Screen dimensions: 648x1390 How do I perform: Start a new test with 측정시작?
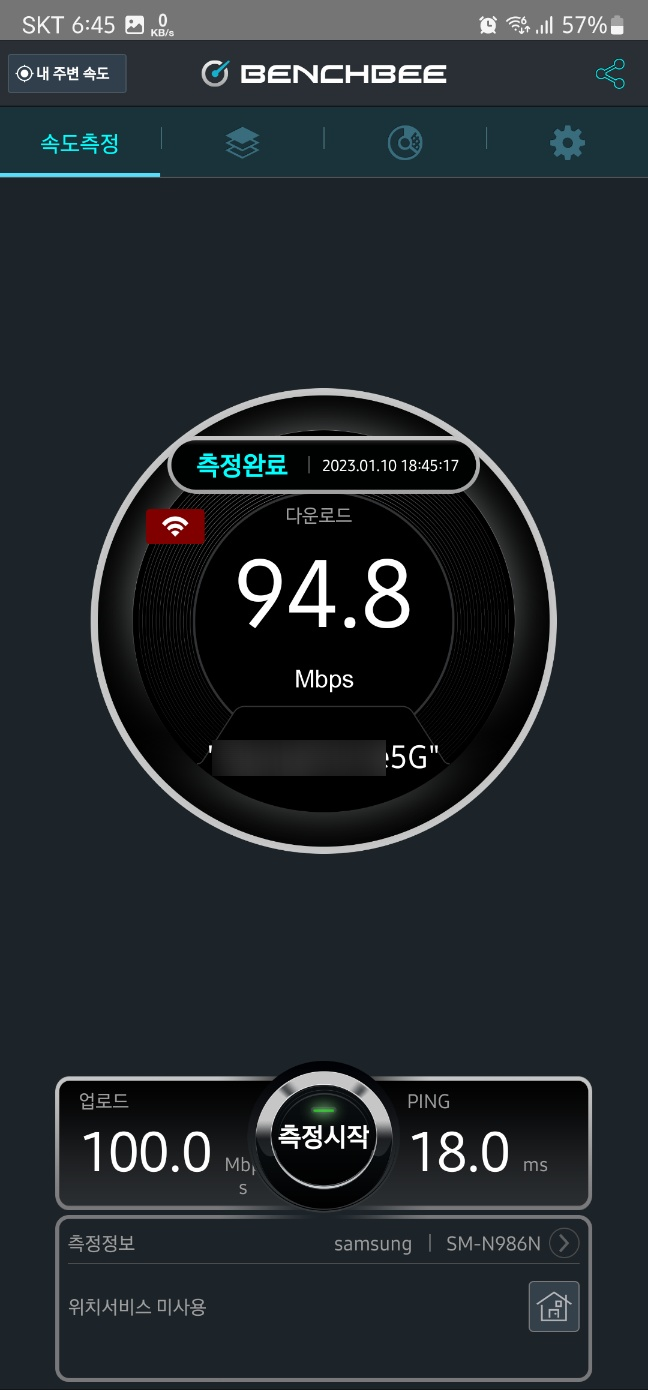(324, 1136)
